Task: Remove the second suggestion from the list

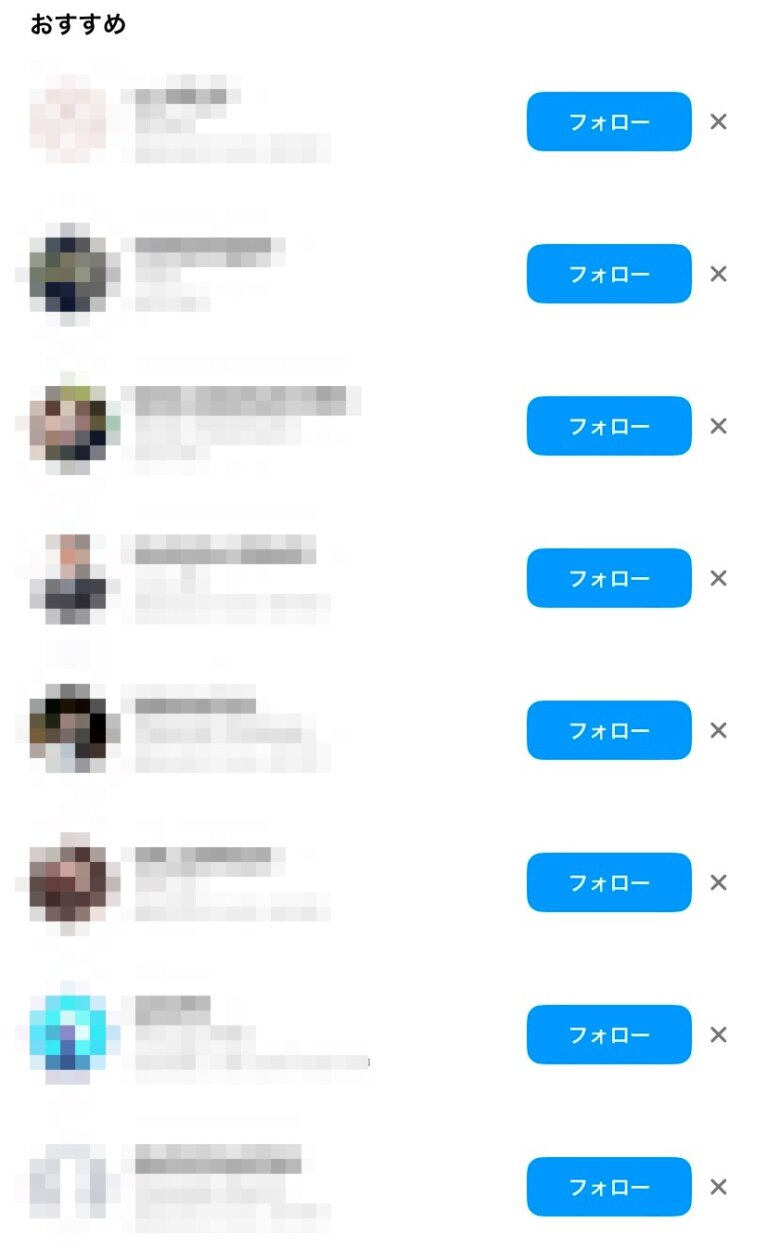Action: pos(718,274)
